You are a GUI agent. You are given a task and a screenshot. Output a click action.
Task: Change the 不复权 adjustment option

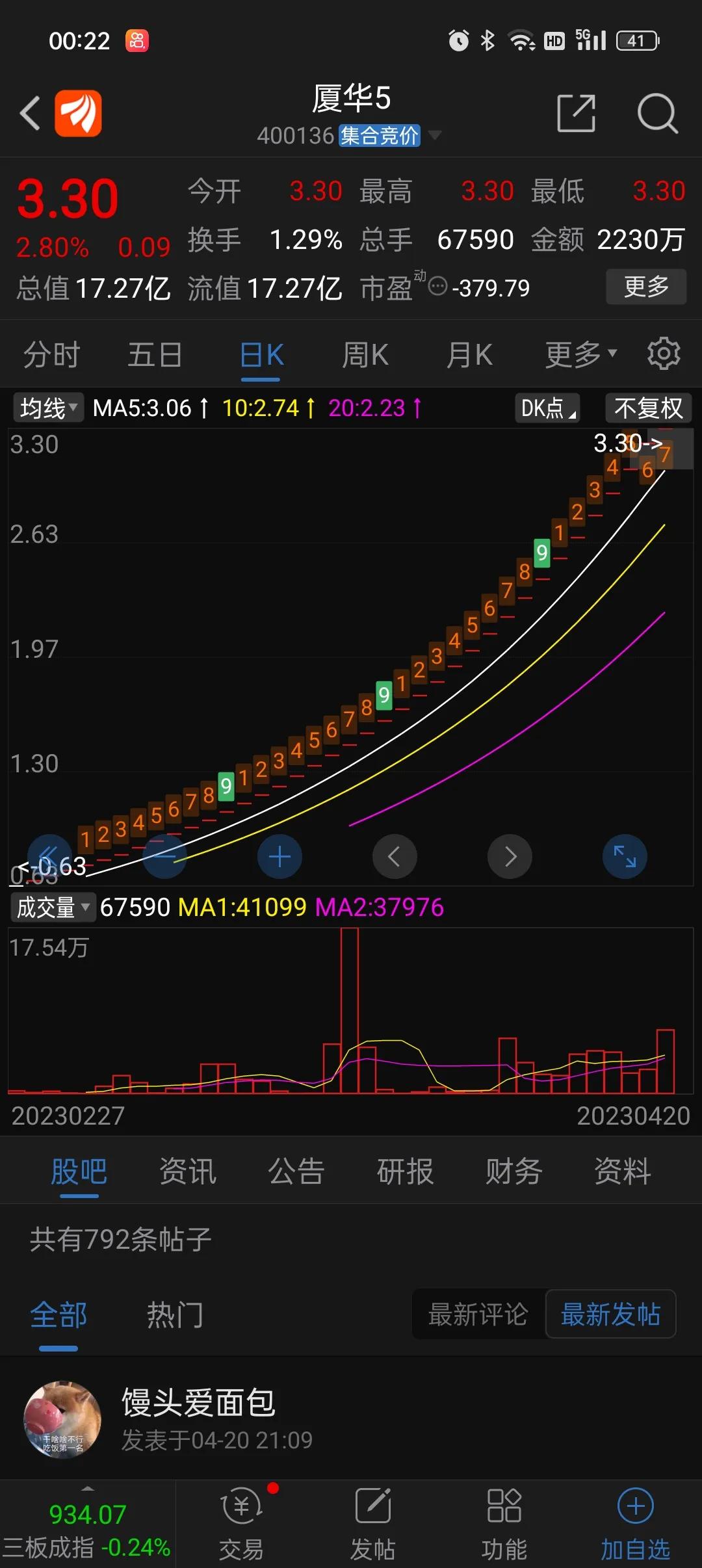[648, 408]
